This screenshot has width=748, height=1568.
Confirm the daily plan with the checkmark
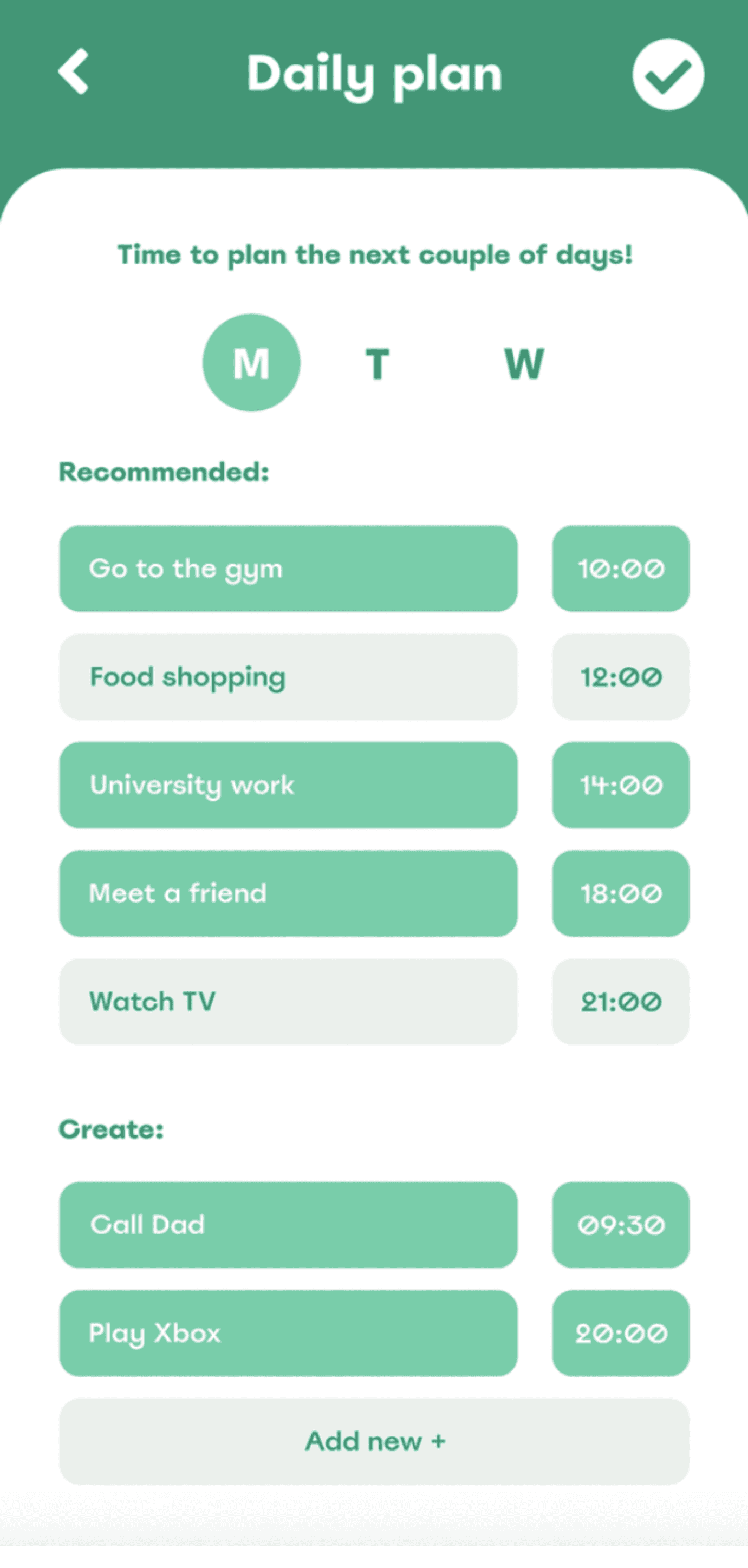(x=668, y=74)
